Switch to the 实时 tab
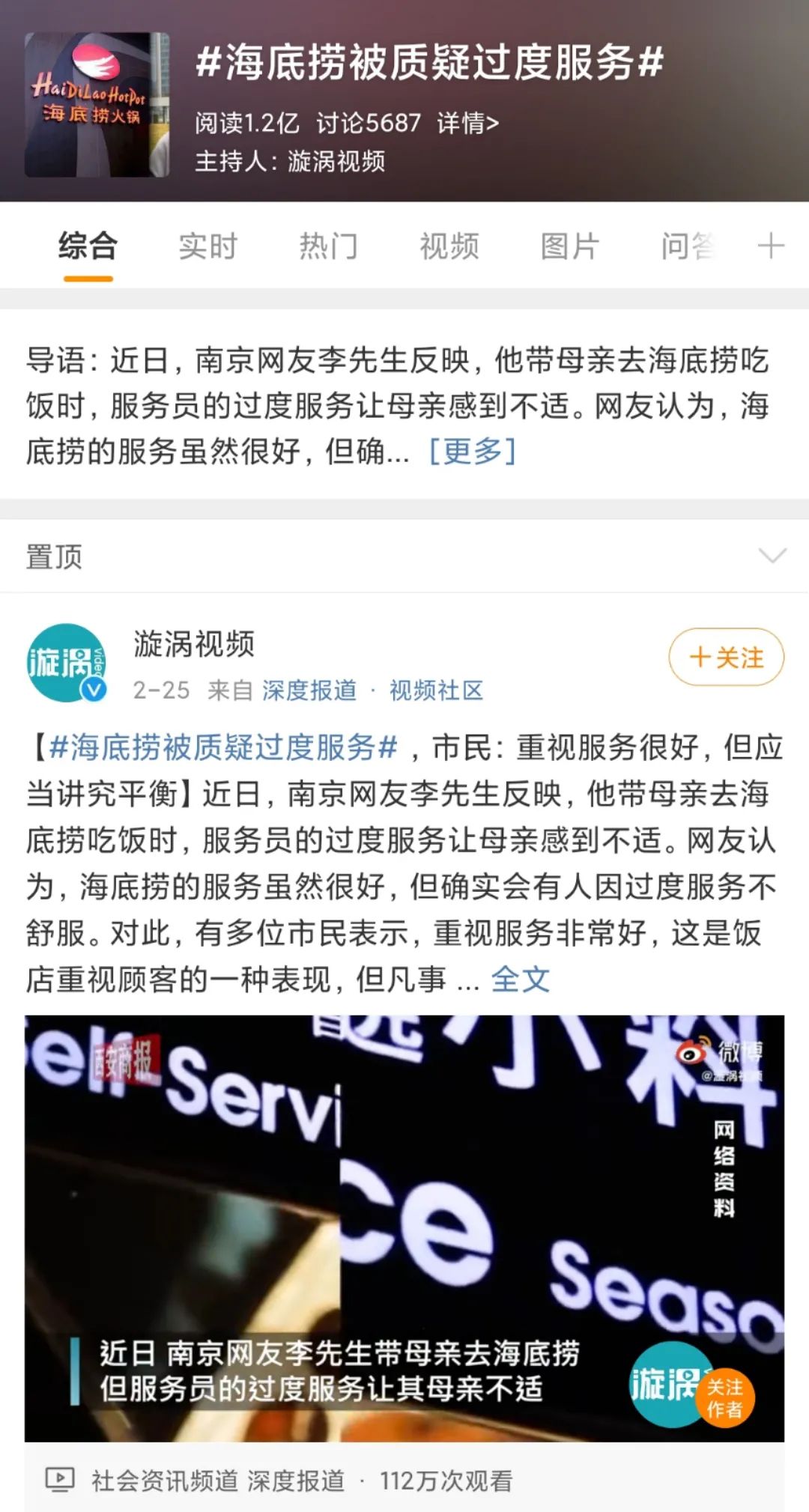809x1512 pixels. (207, 246)
